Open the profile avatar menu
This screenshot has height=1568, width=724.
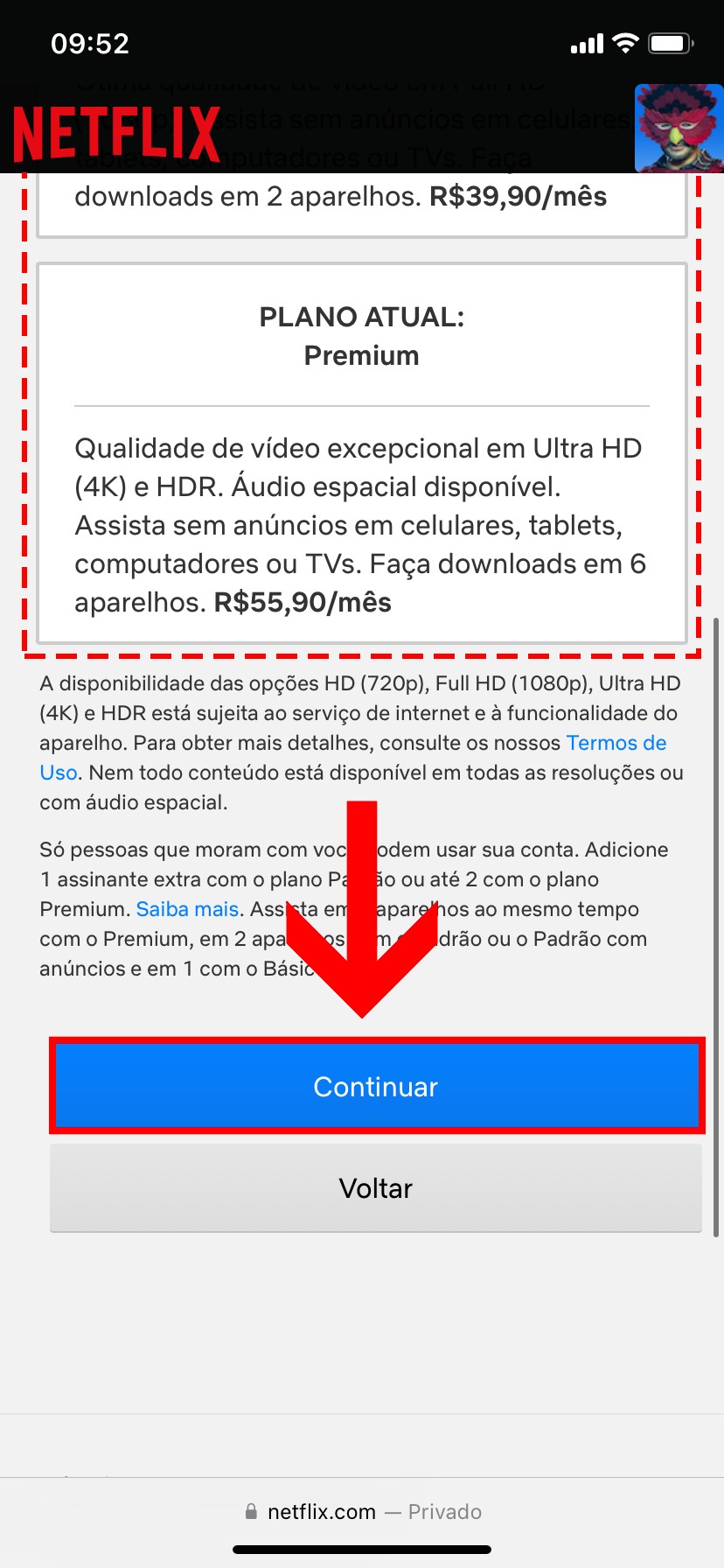pyautogui.click(x=678, y=129)
